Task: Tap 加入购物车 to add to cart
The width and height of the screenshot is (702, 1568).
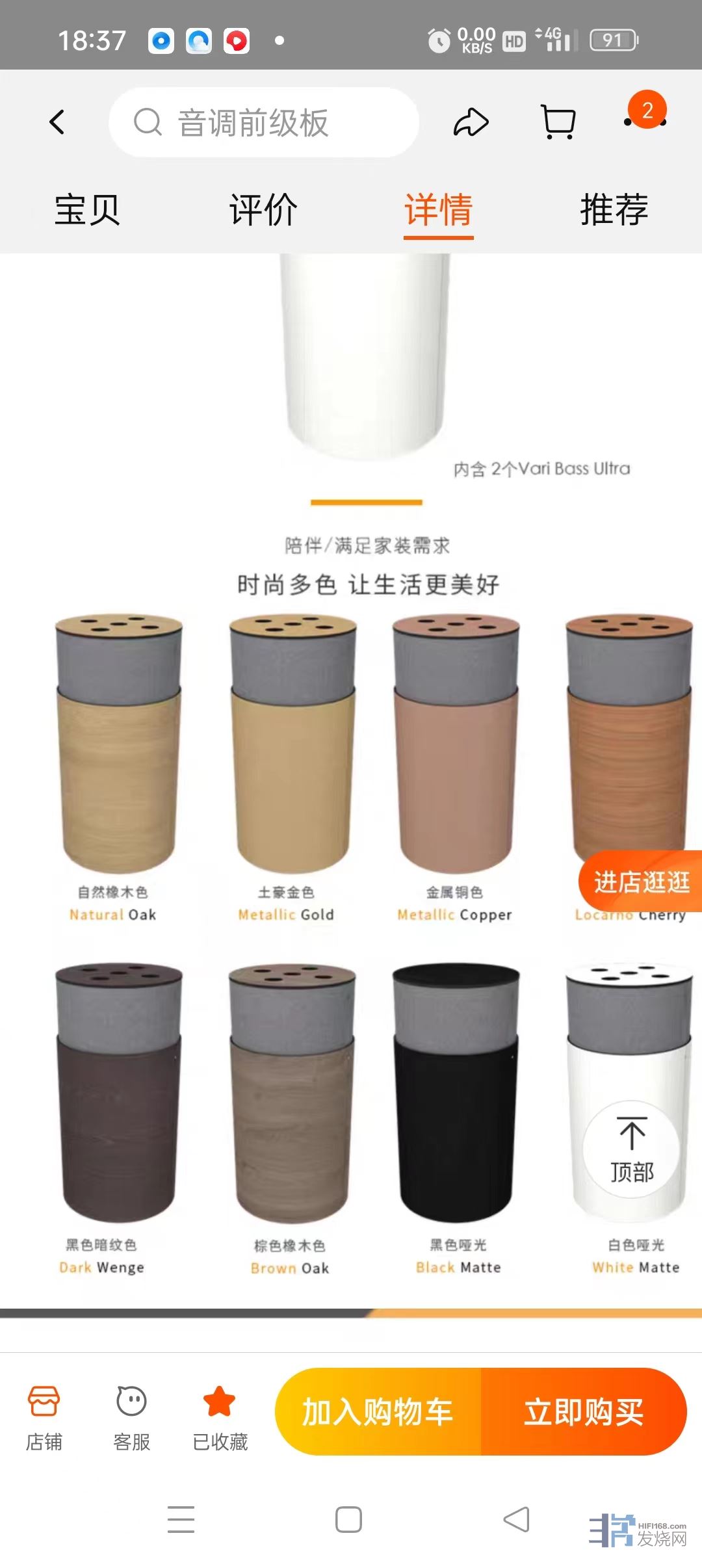Action: pos(378,1412)
